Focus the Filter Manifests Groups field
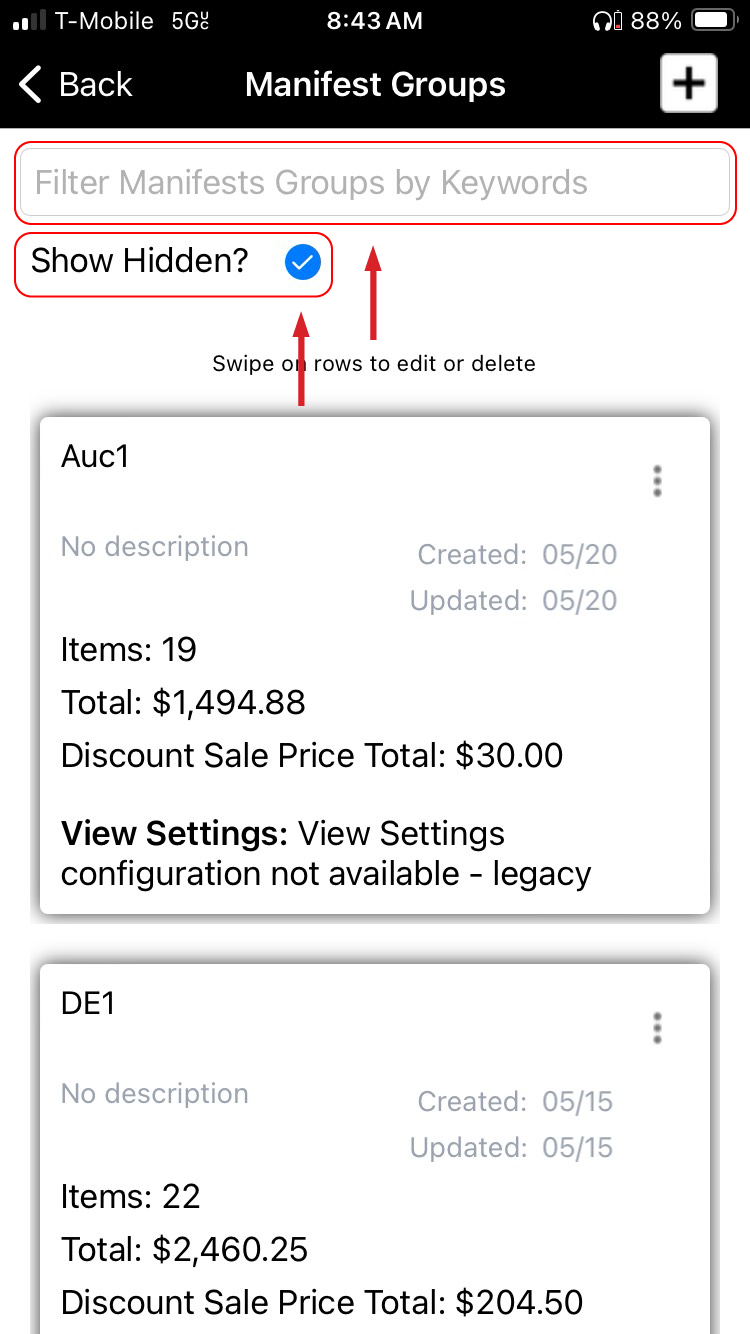The height and width of the screenshot is (1334, 750). pos(375,183)
